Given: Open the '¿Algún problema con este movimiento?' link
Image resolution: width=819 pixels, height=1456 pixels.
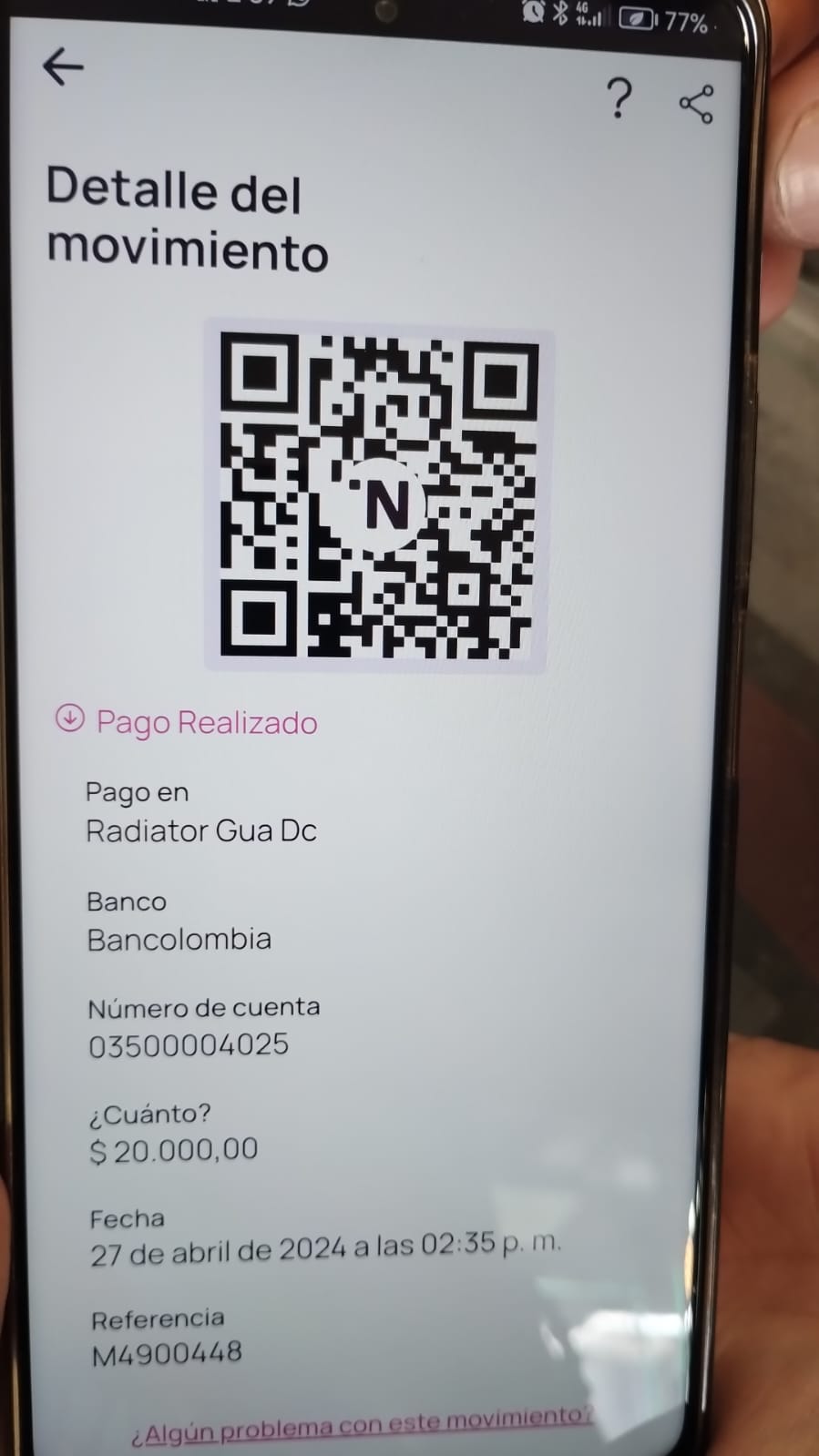Looking at the screenshot, I should coord(361,1425).
